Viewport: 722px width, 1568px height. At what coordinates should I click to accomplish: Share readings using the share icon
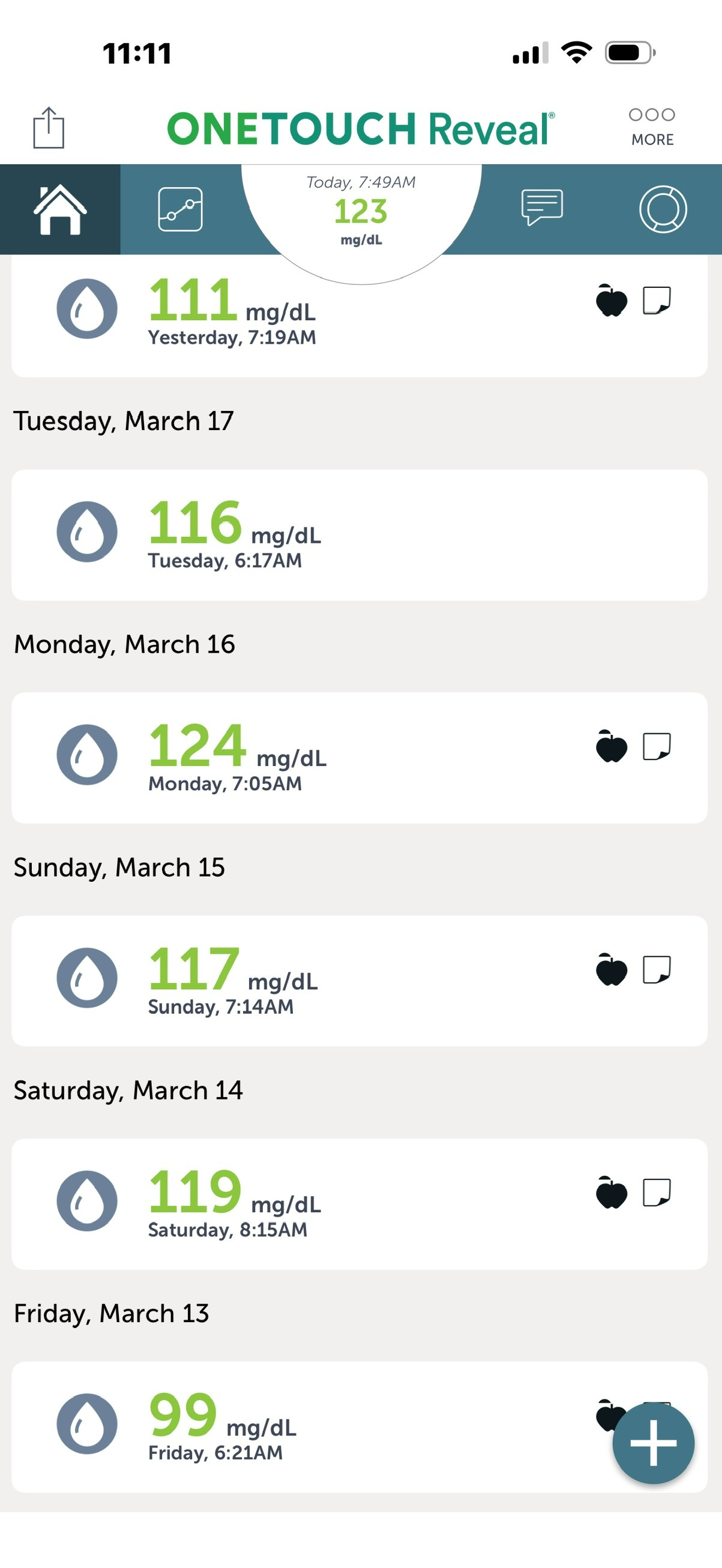pos(49,128)
